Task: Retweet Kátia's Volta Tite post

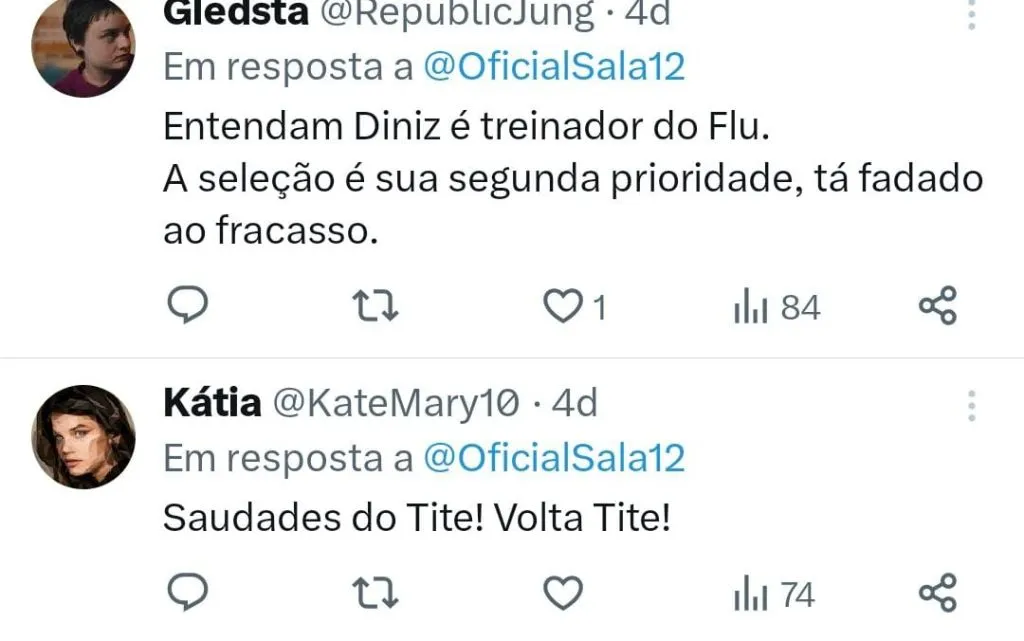Action: click(377, 596)
